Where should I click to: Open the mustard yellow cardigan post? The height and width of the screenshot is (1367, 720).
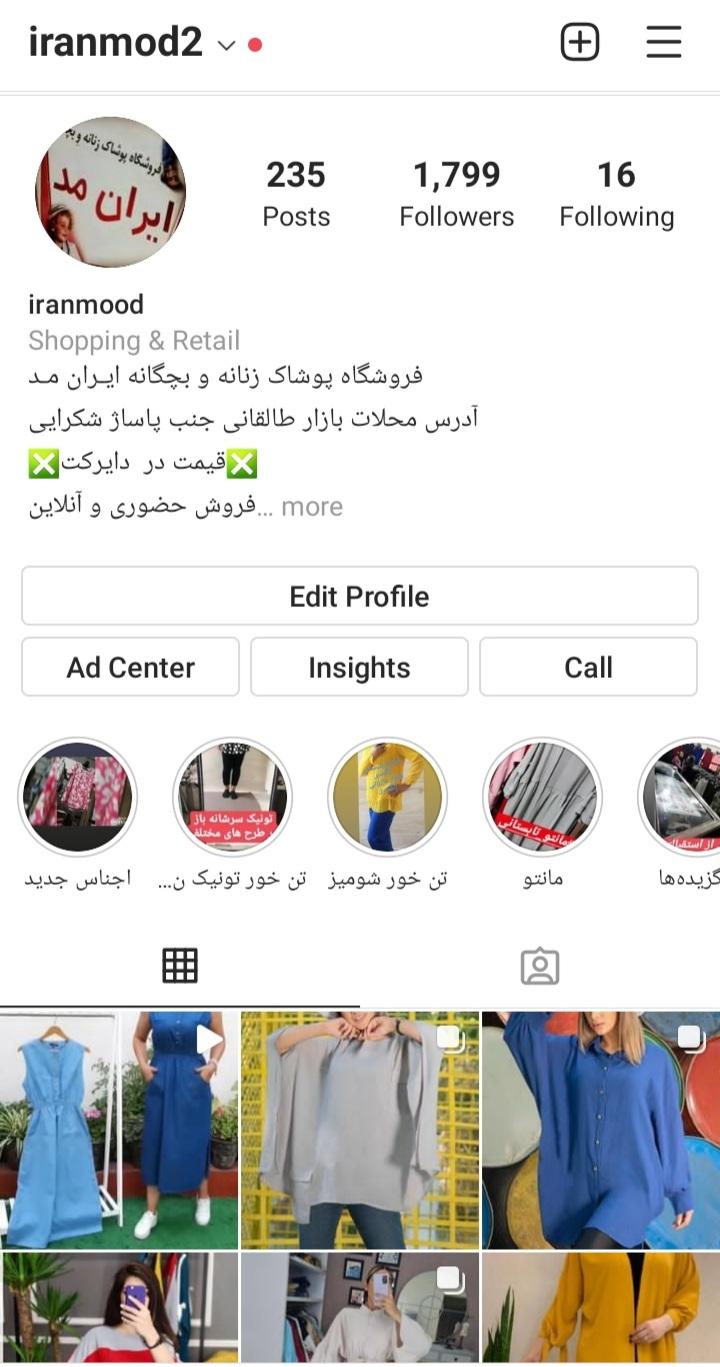pos(601,1308)
